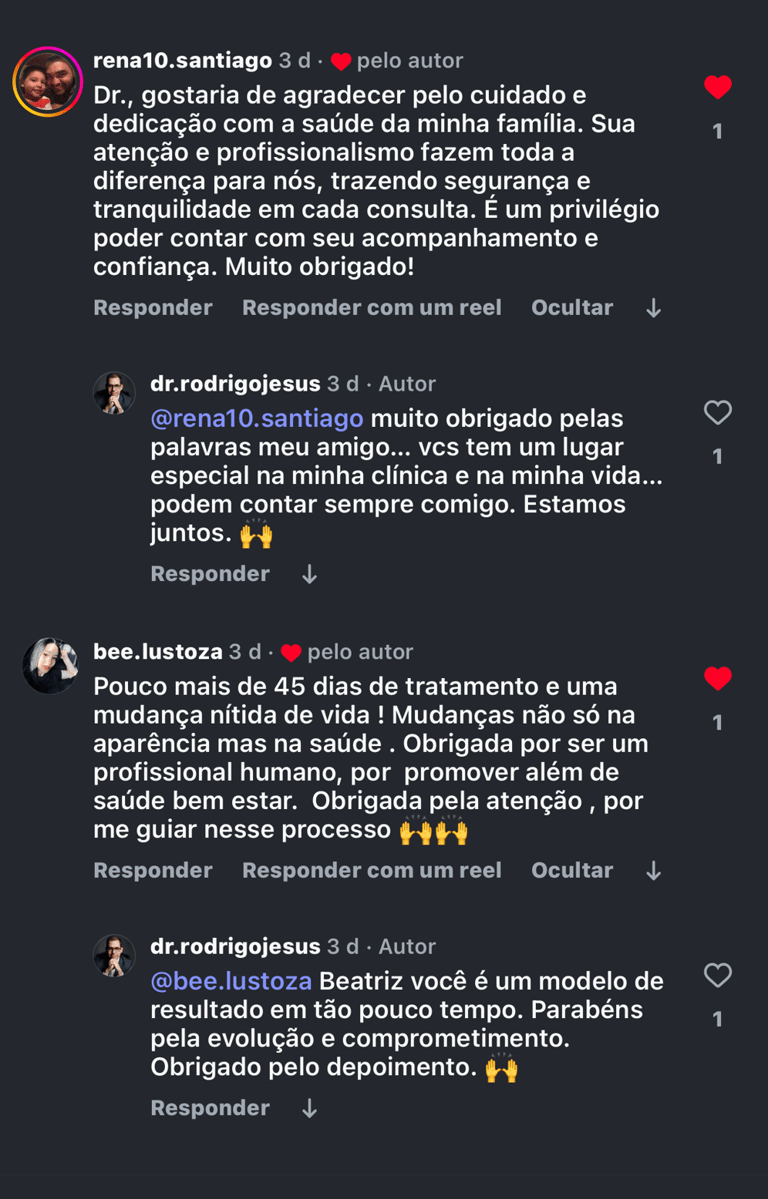768x1199 pixels.
Task: Tap the down arrow under the Obrigado pelo depoimento reply
Action: point(310,1109)
